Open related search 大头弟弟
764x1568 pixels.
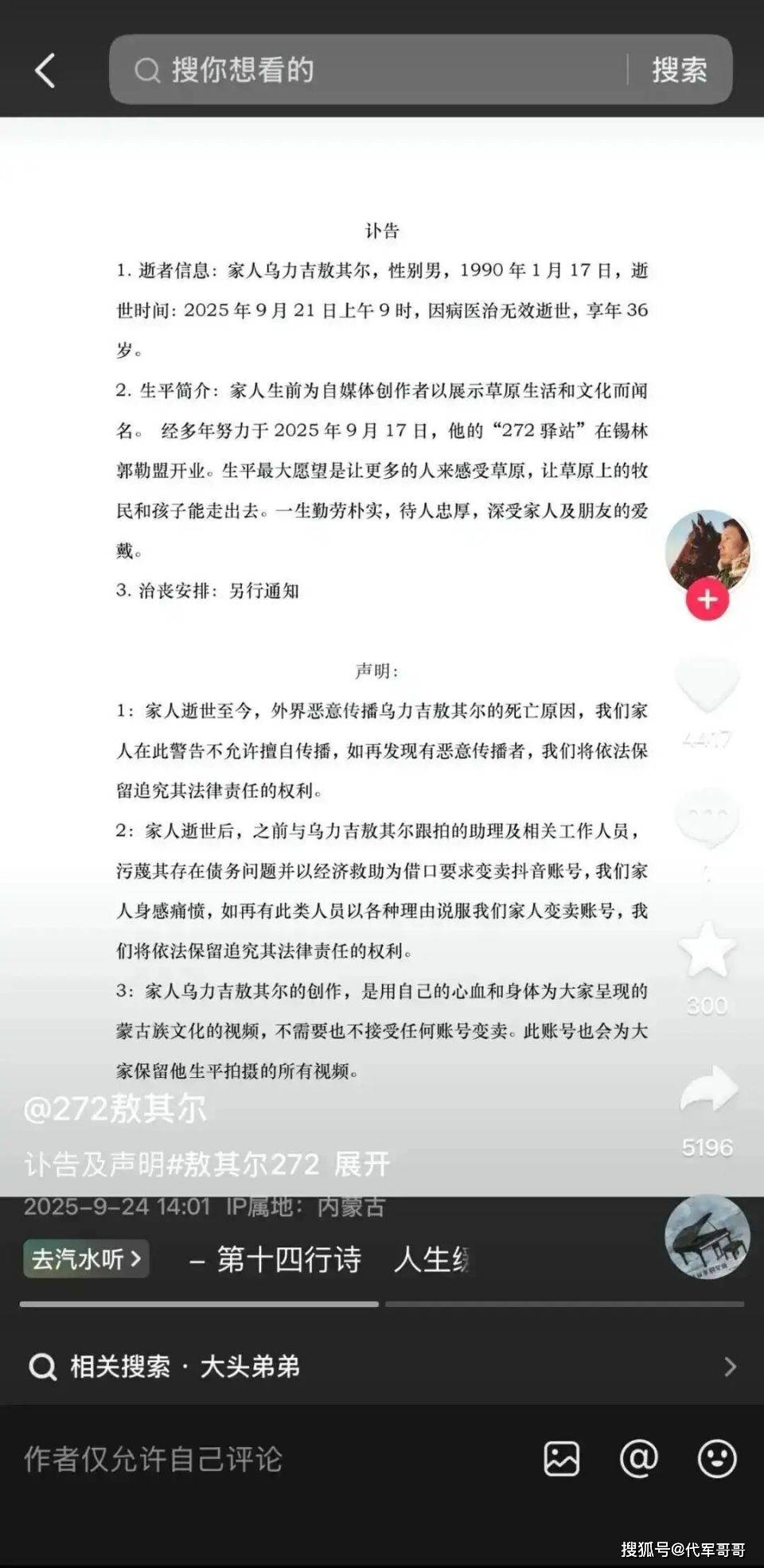coord(250,1367)
